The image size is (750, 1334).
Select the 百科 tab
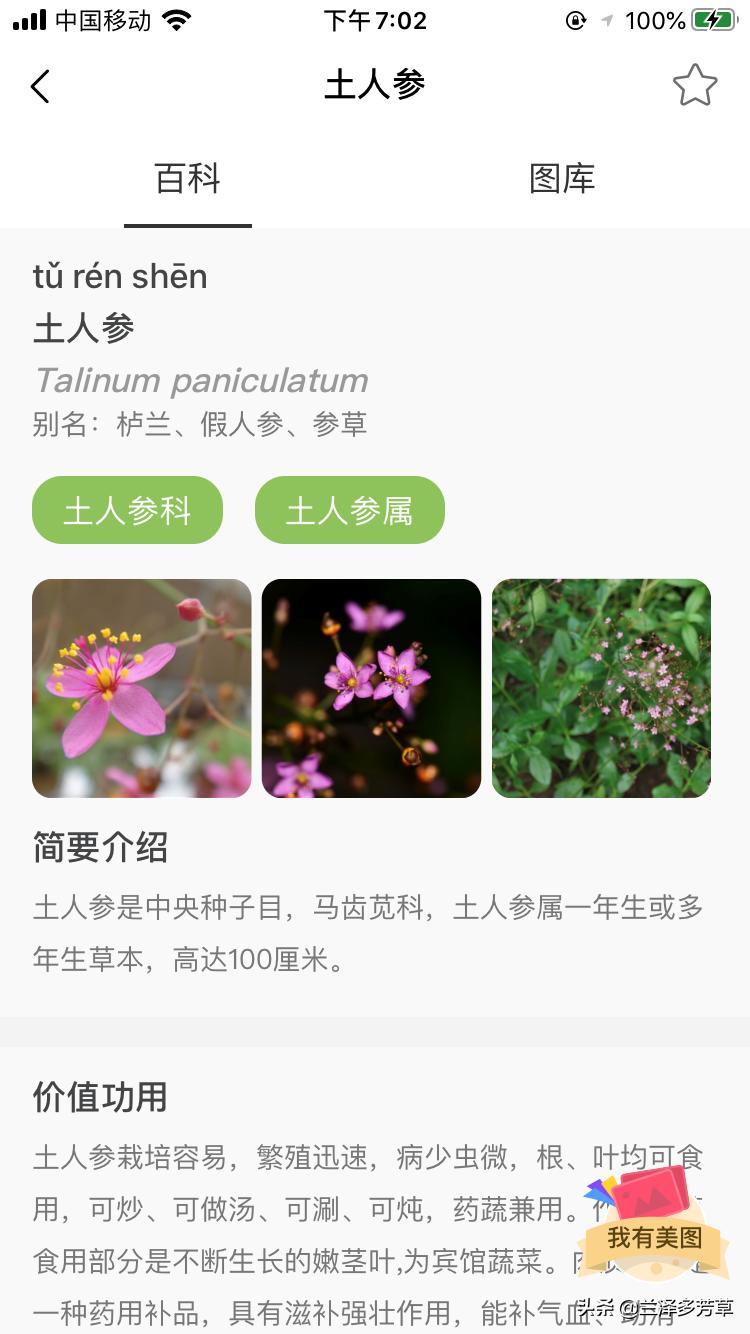click(x=187, y=180)
